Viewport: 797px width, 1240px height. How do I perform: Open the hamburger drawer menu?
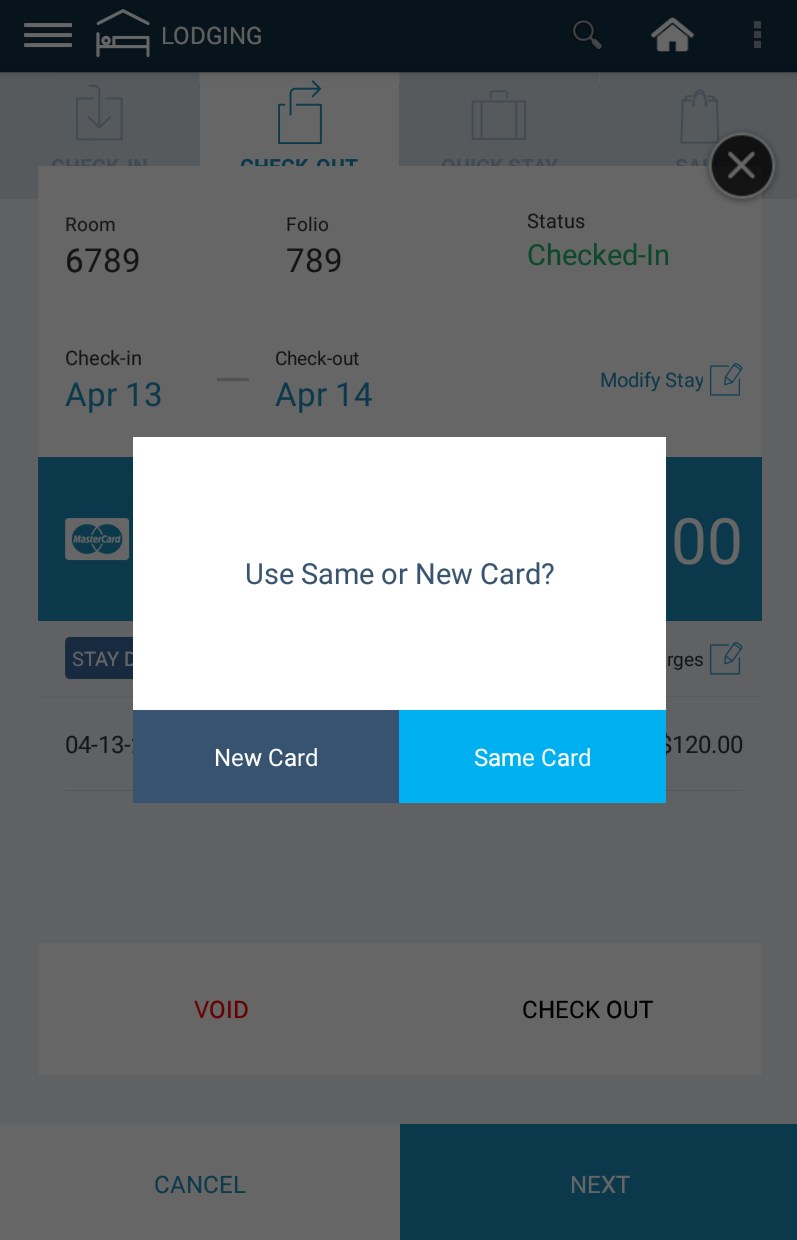tap(48, 36)
